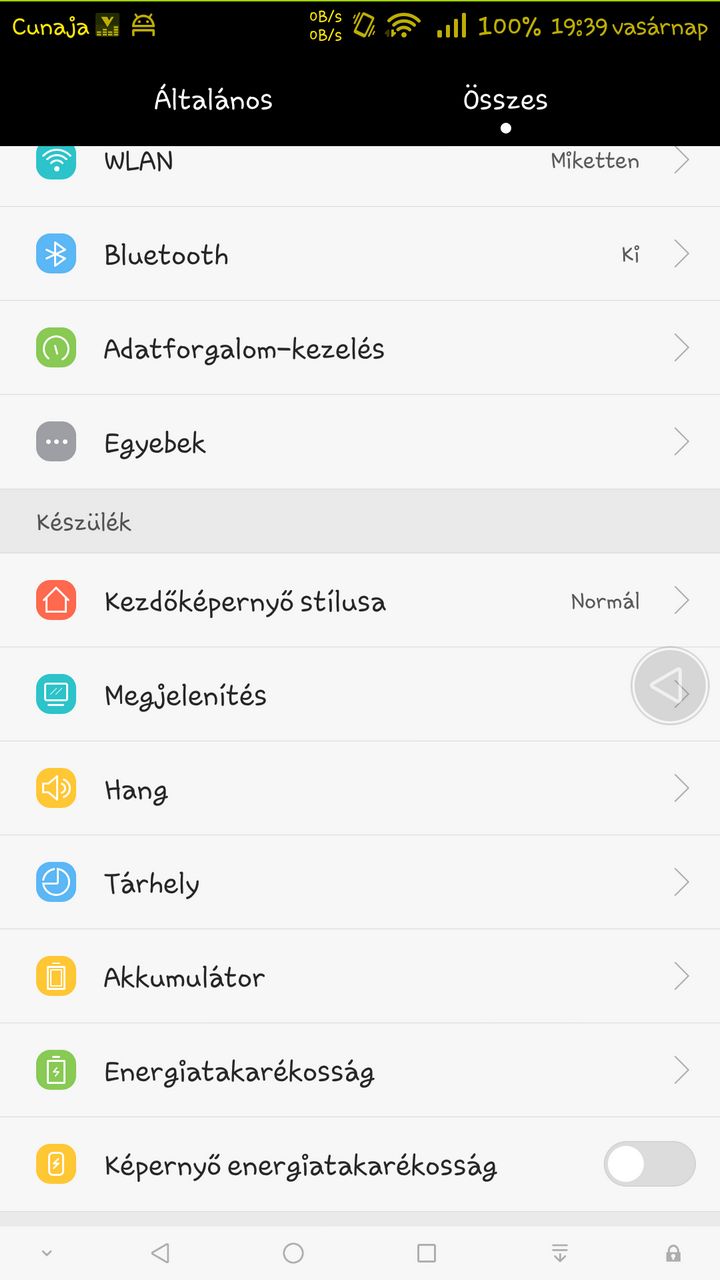Viewport: 720px width, 1280px height.
Task: Enable Képernyő energiatakarékosság switch
Action: 649,1165
